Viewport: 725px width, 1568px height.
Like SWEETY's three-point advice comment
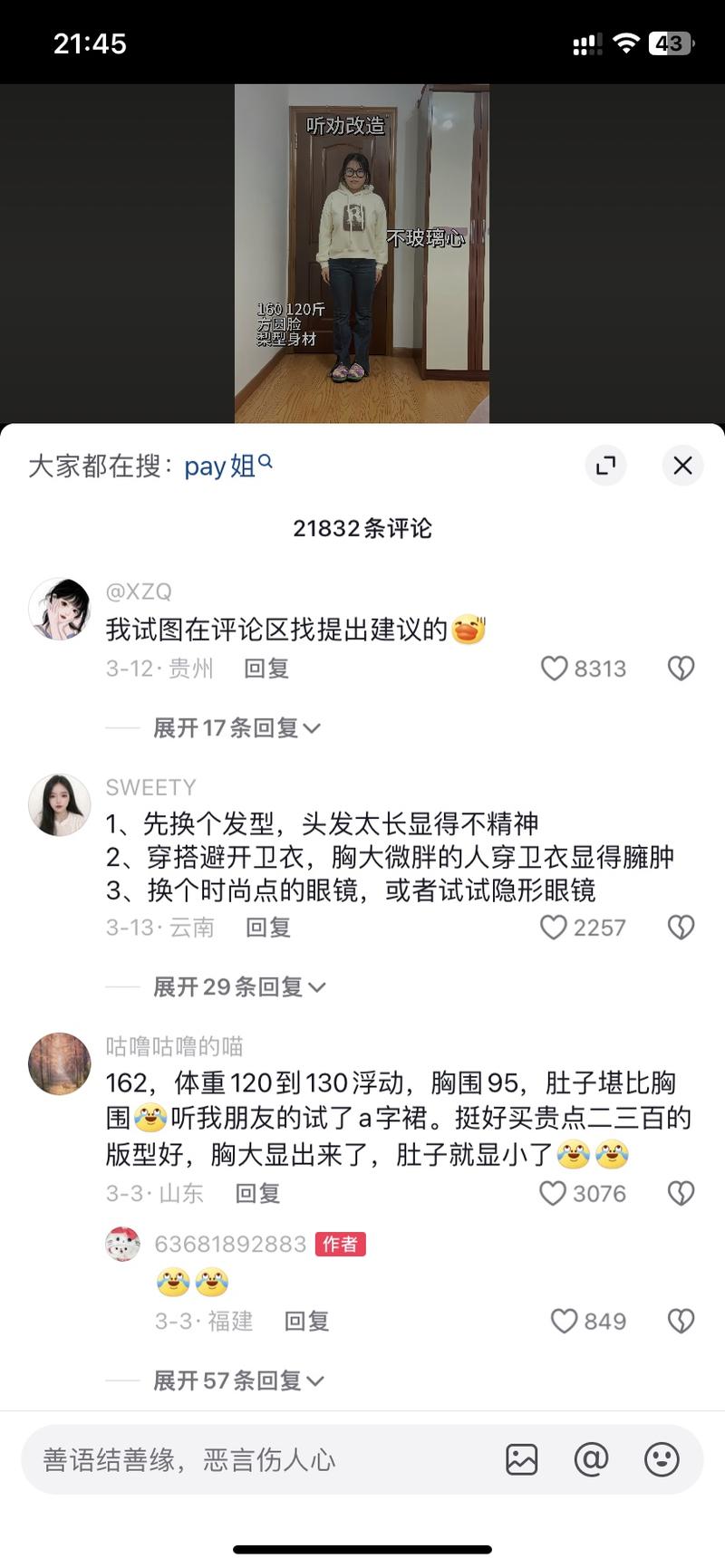tap(553, 927)
